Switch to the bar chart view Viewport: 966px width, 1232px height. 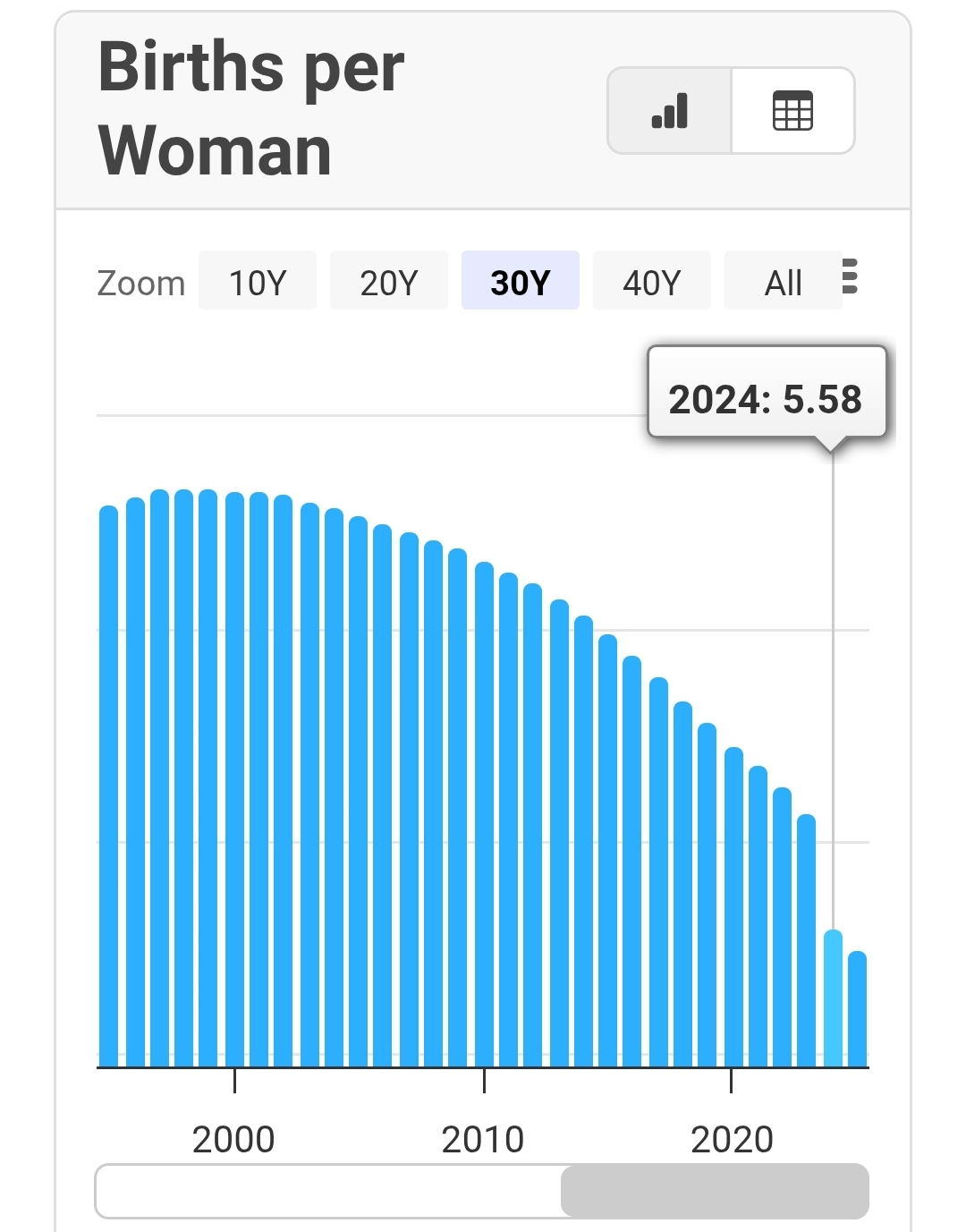tap(669, 111)
